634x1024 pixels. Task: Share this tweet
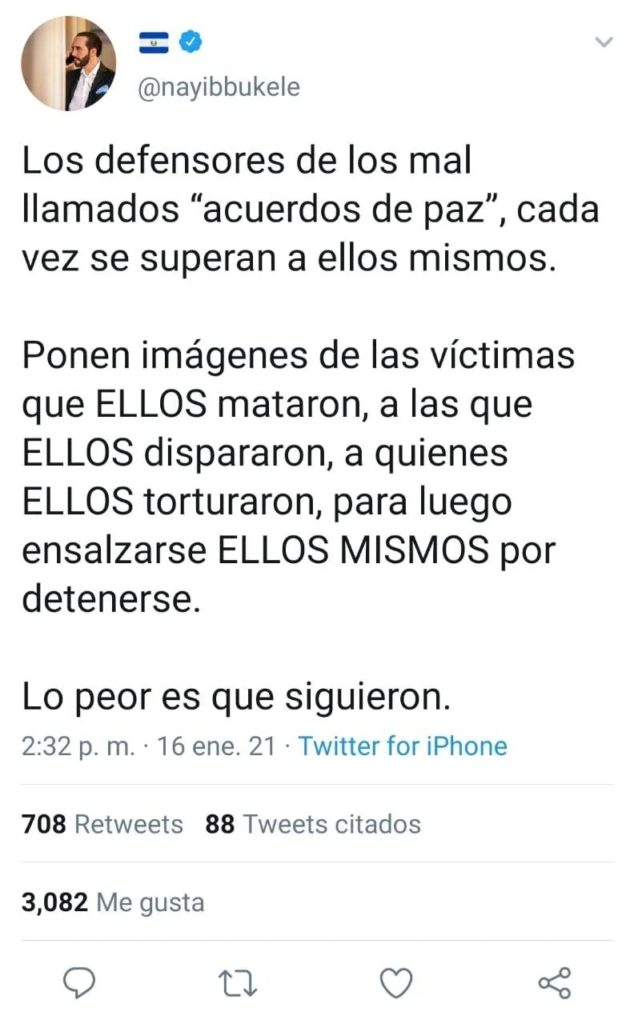554,982
